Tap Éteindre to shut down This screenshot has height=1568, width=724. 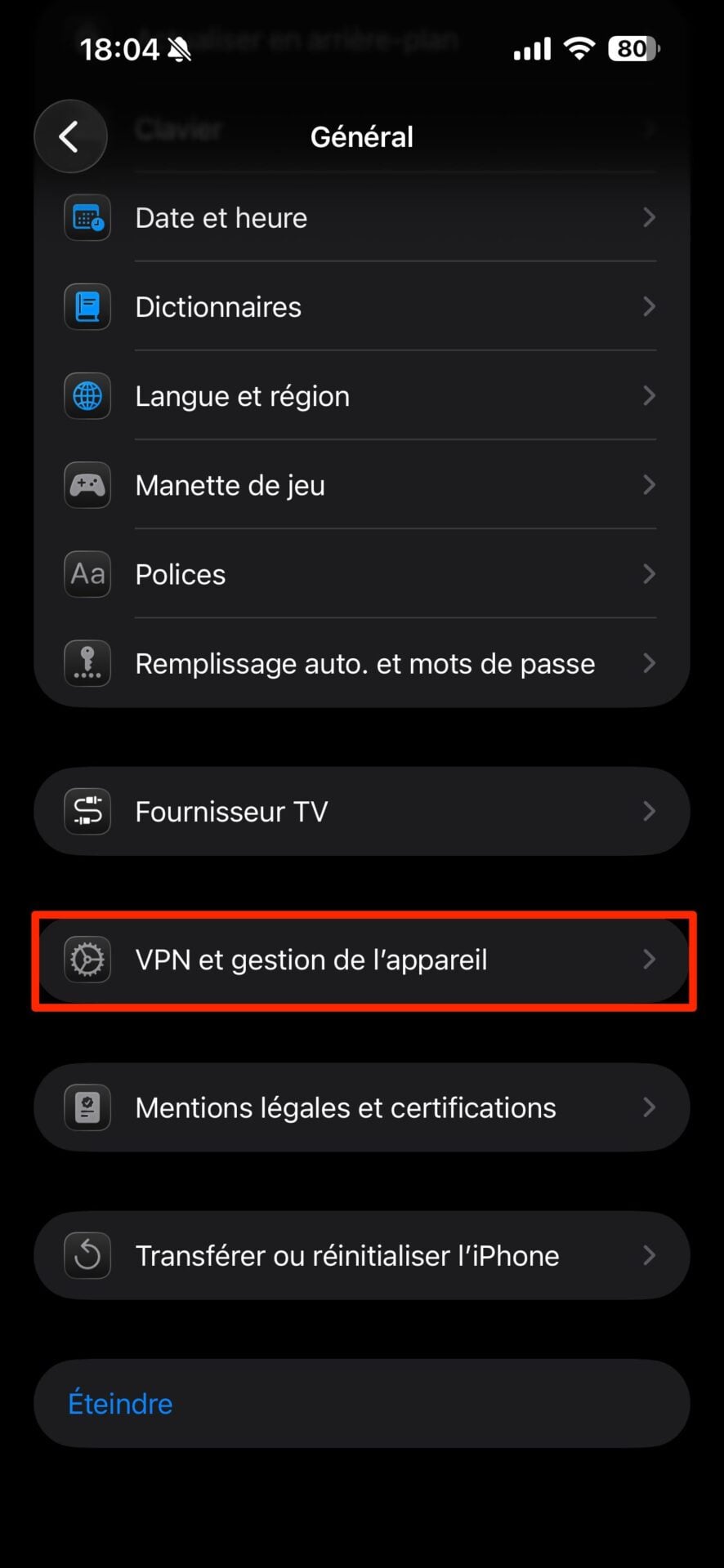click(120, 1403)
